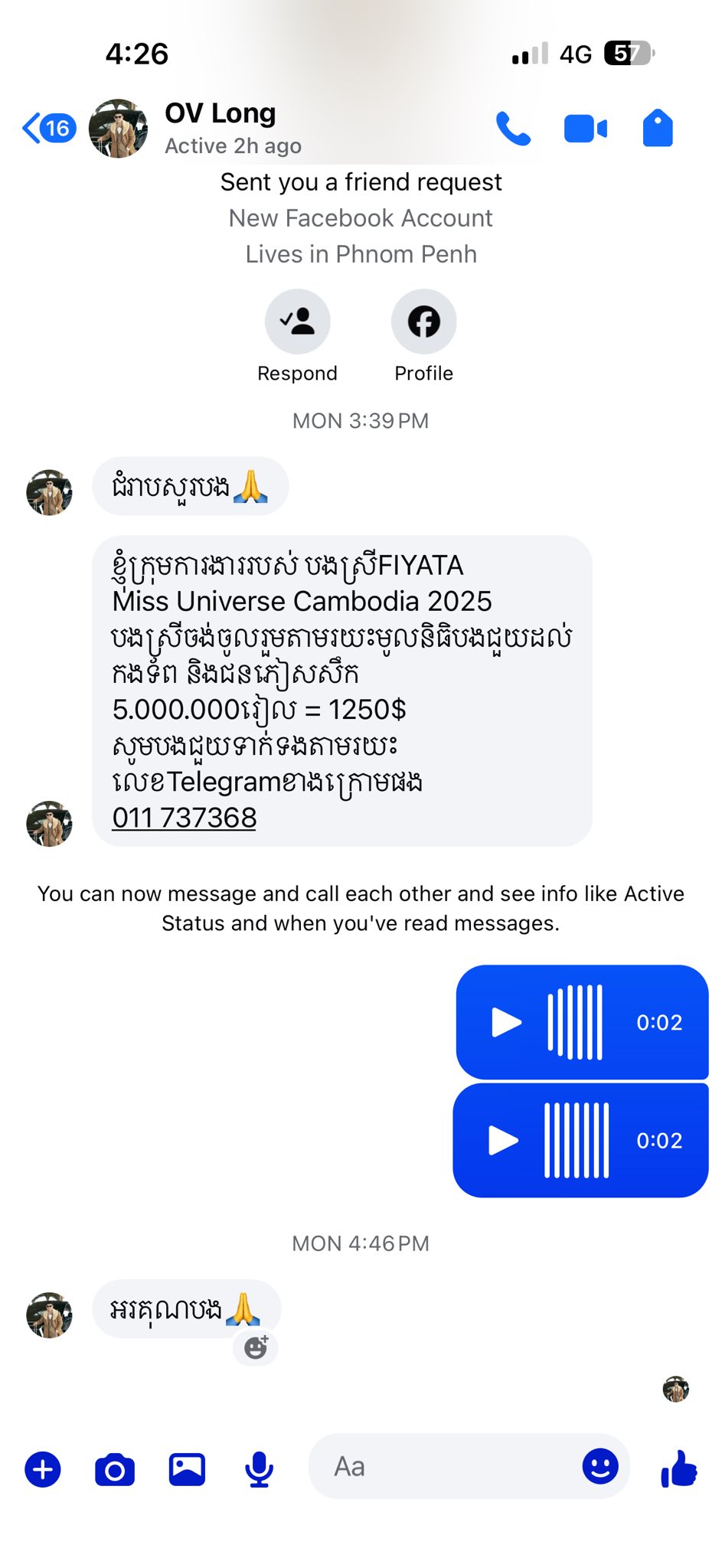Image resolution: width=722 pixels, height=1568 pixels.
Task: Add a reaction to the last message
Action: [x=256, y=1347]
